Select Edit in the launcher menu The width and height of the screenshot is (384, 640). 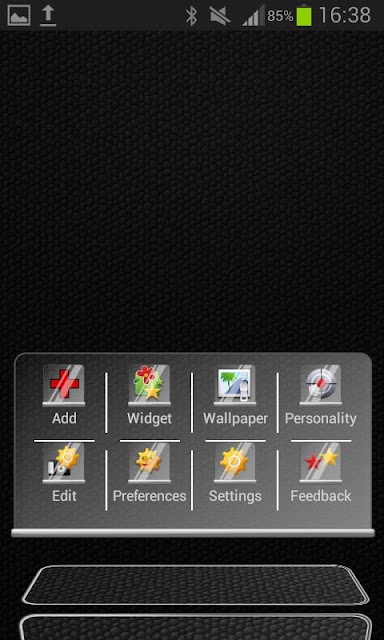(64, 473)
